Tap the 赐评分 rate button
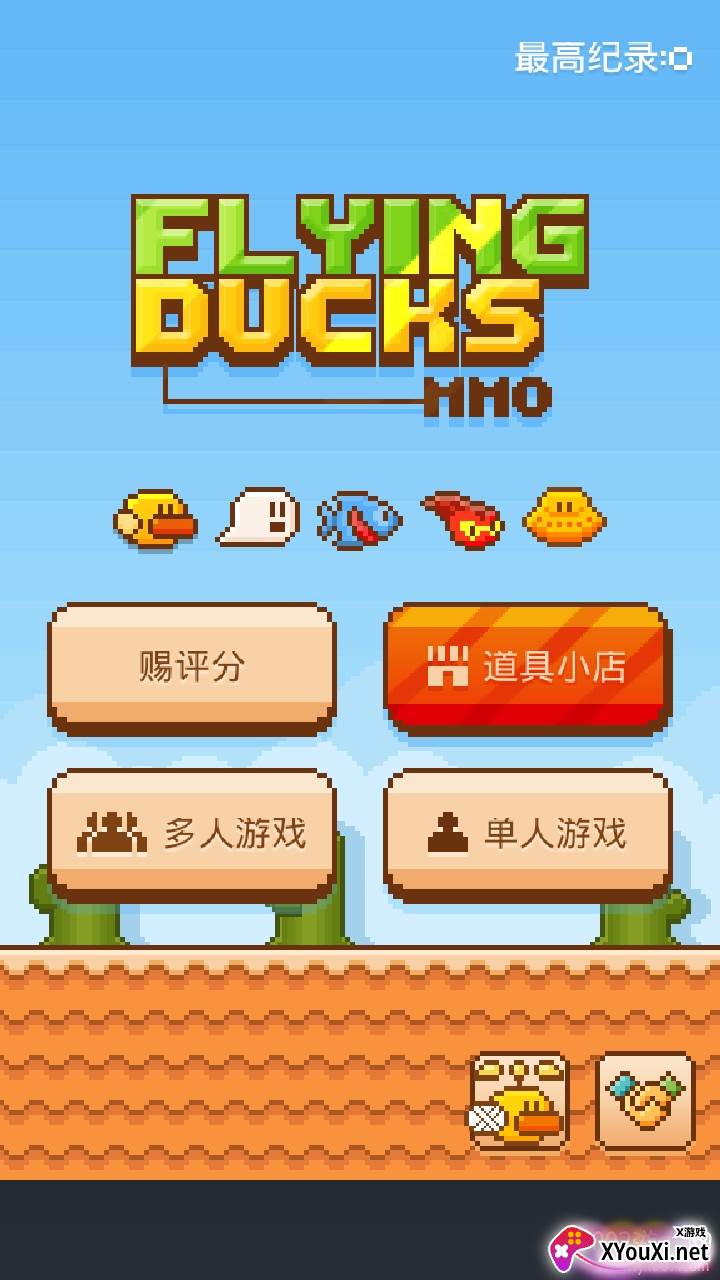The image size is (720, 1280). pyautogui.click(x=191, y=665)
